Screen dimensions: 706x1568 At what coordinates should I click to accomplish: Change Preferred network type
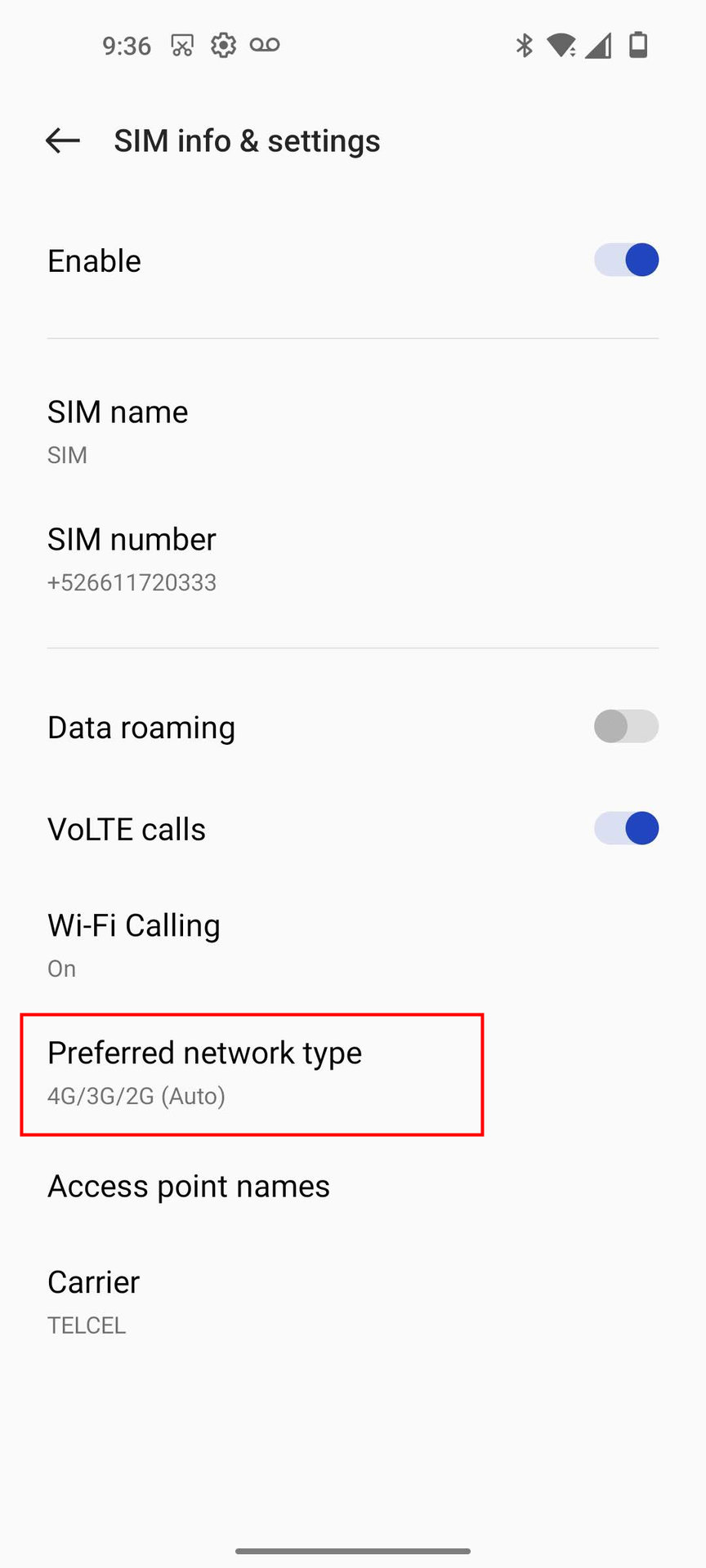pos(204,1072)
